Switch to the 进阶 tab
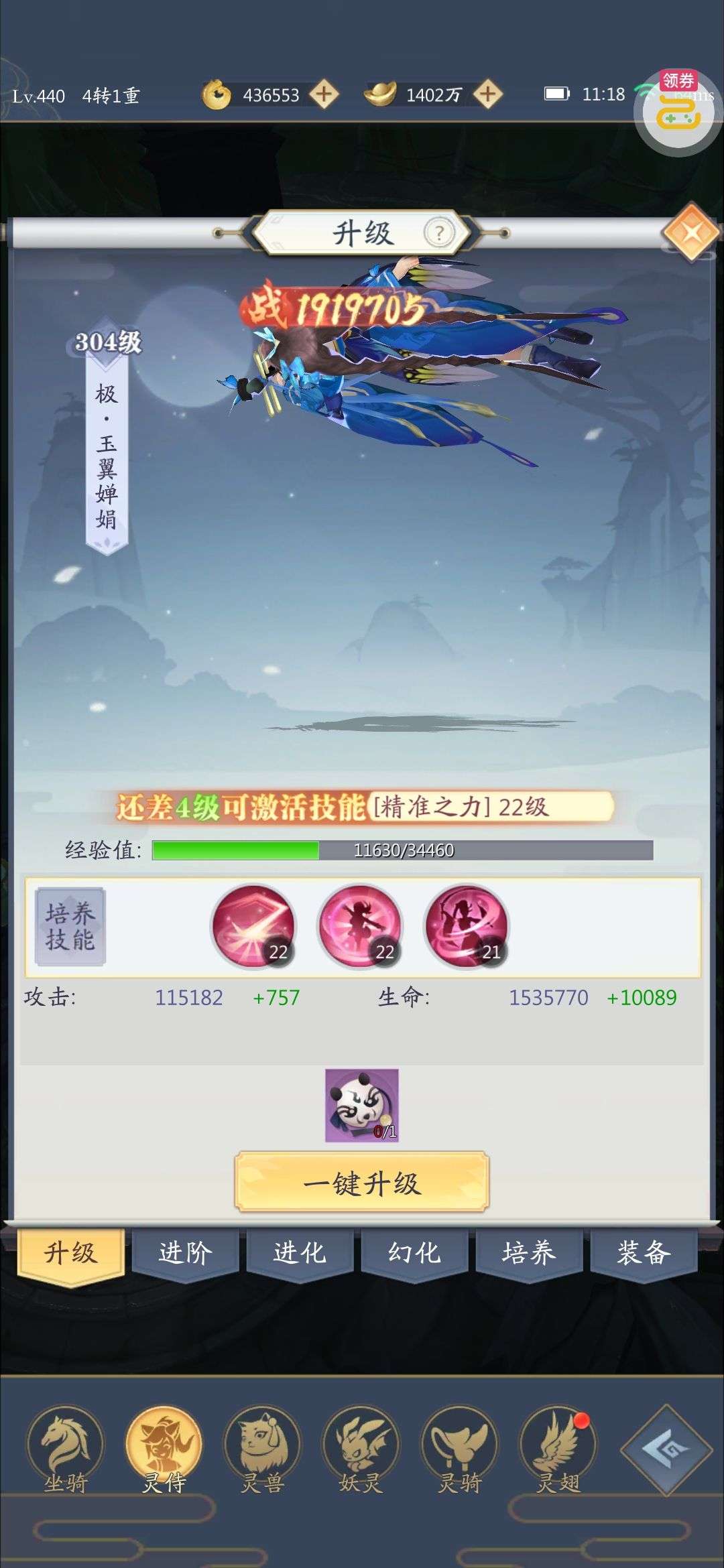The image size is (724, 1568). pos(185,1252)
